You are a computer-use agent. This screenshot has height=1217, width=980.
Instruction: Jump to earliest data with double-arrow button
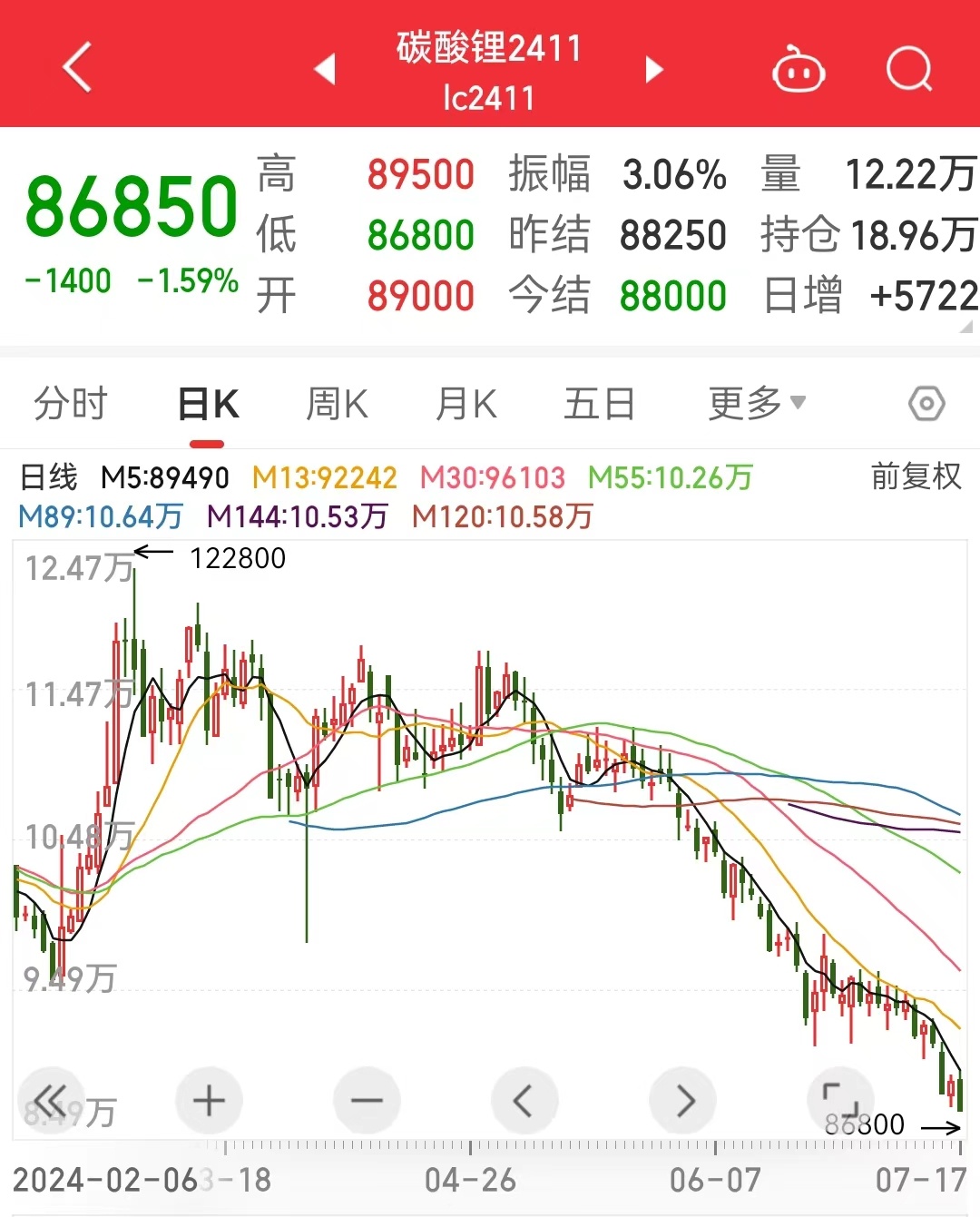[51, 1101]
